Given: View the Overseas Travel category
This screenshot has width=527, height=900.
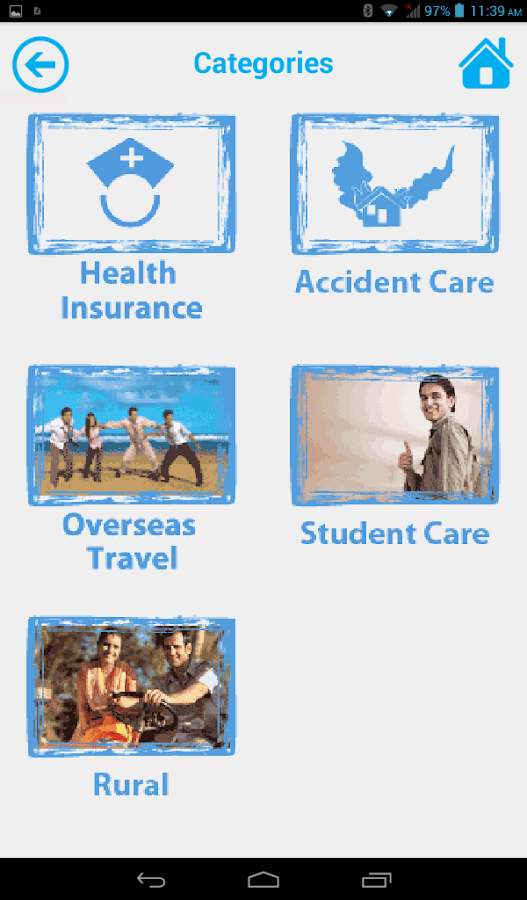Looking at the screenshot, I should coord(131,435).
